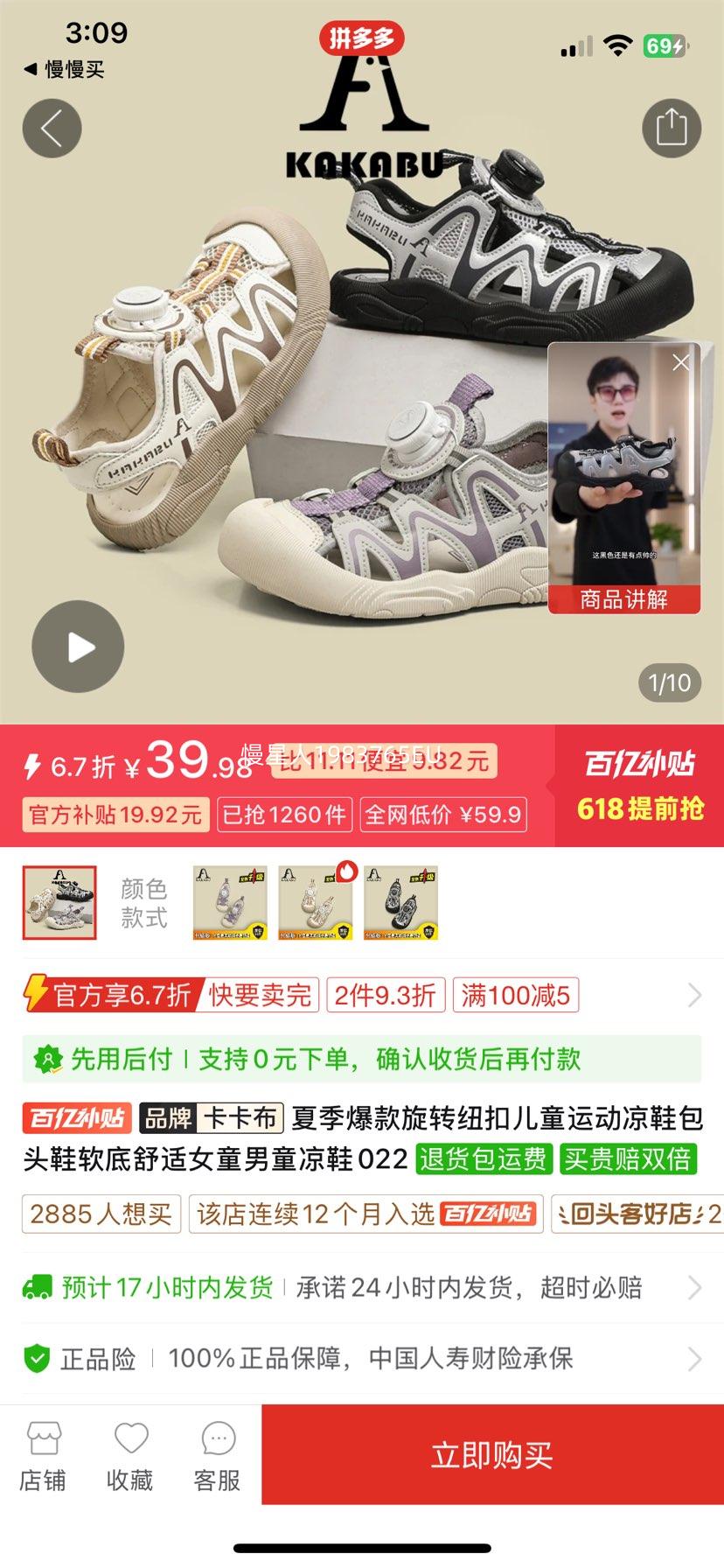The height and width of the screenshot is (1568, 724).
Task: Add this item to 收藏 favorites
Action: (130, 1457)
